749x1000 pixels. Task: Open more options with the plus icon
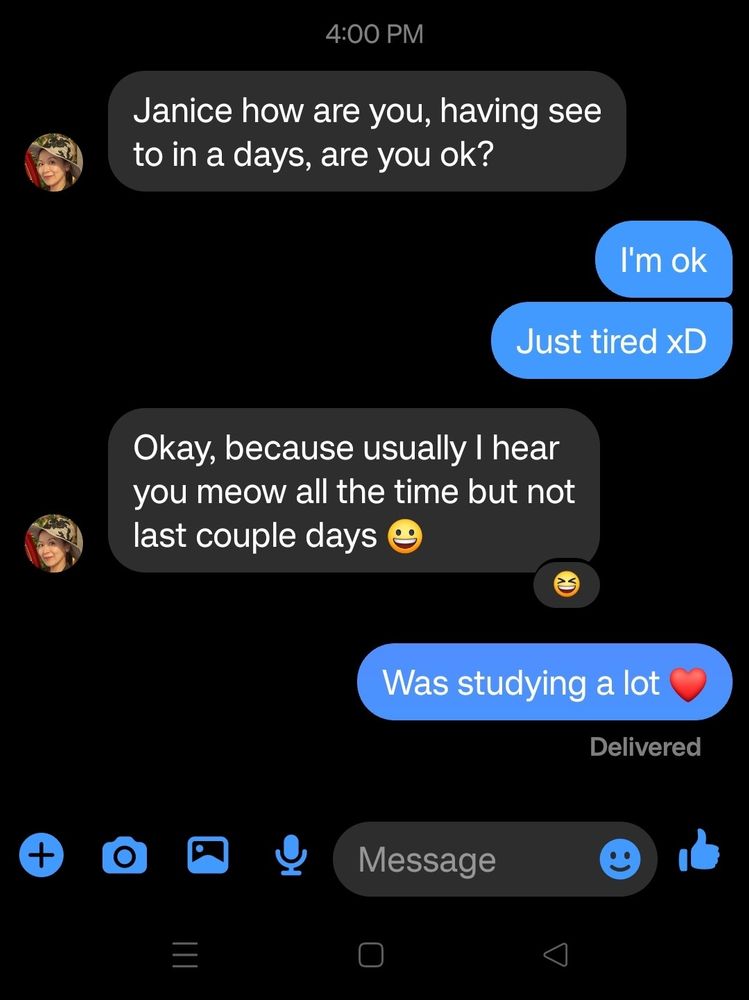pyautogui.click(x=41, y=856)
